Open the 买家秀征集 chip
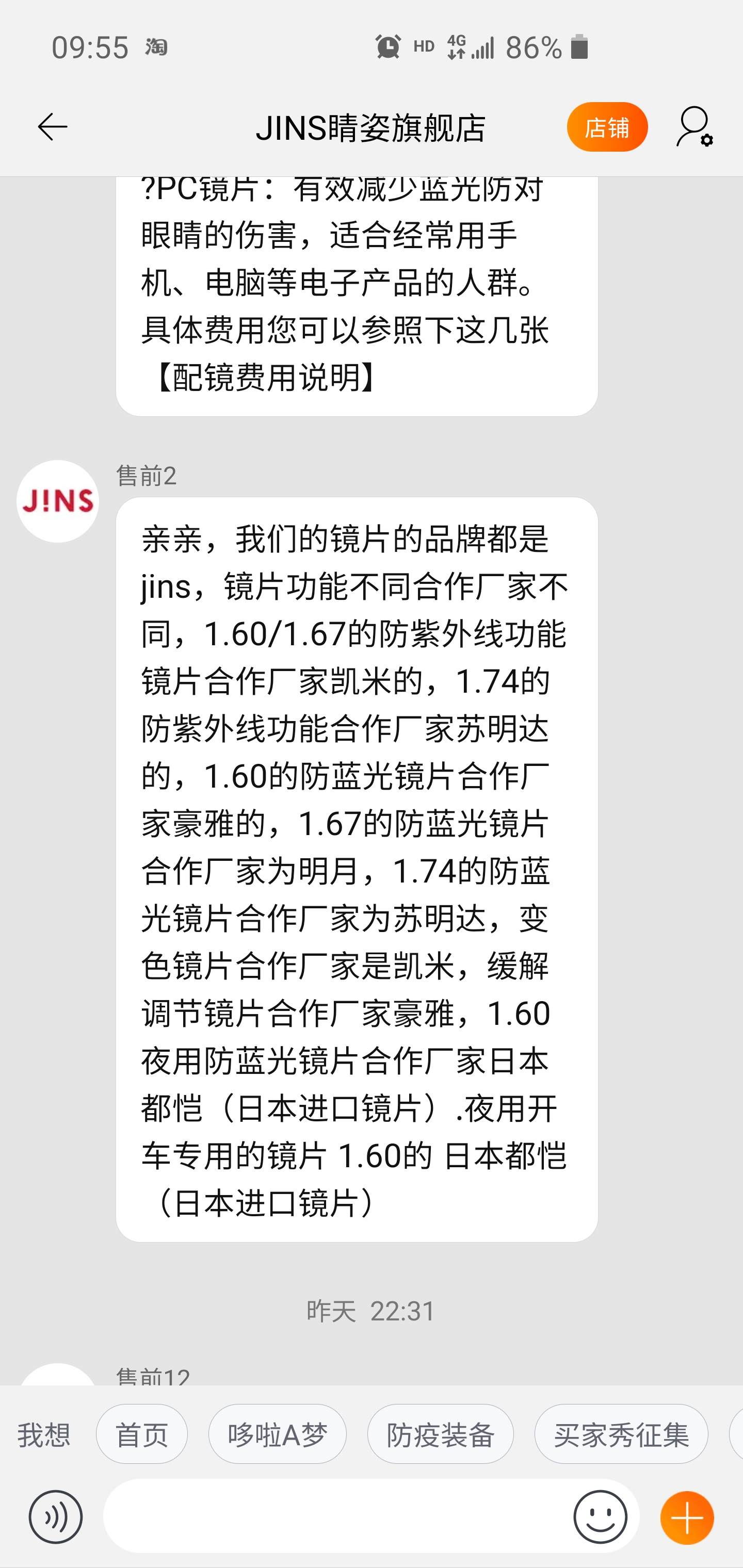This screenshot has width=743, height=1568. coord(621,1435)
